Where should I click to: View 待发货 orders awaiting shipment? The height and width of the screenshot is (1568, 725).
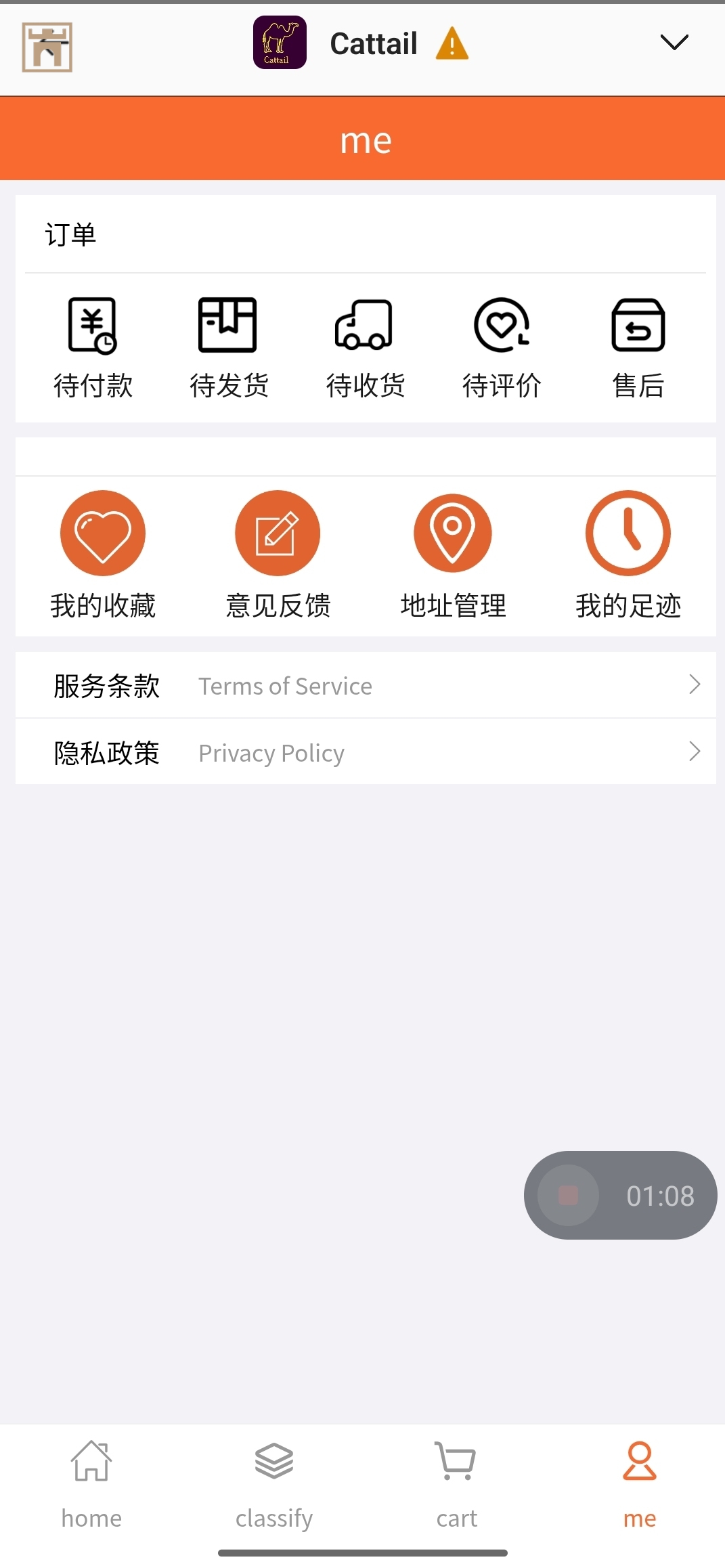point(229,347)
